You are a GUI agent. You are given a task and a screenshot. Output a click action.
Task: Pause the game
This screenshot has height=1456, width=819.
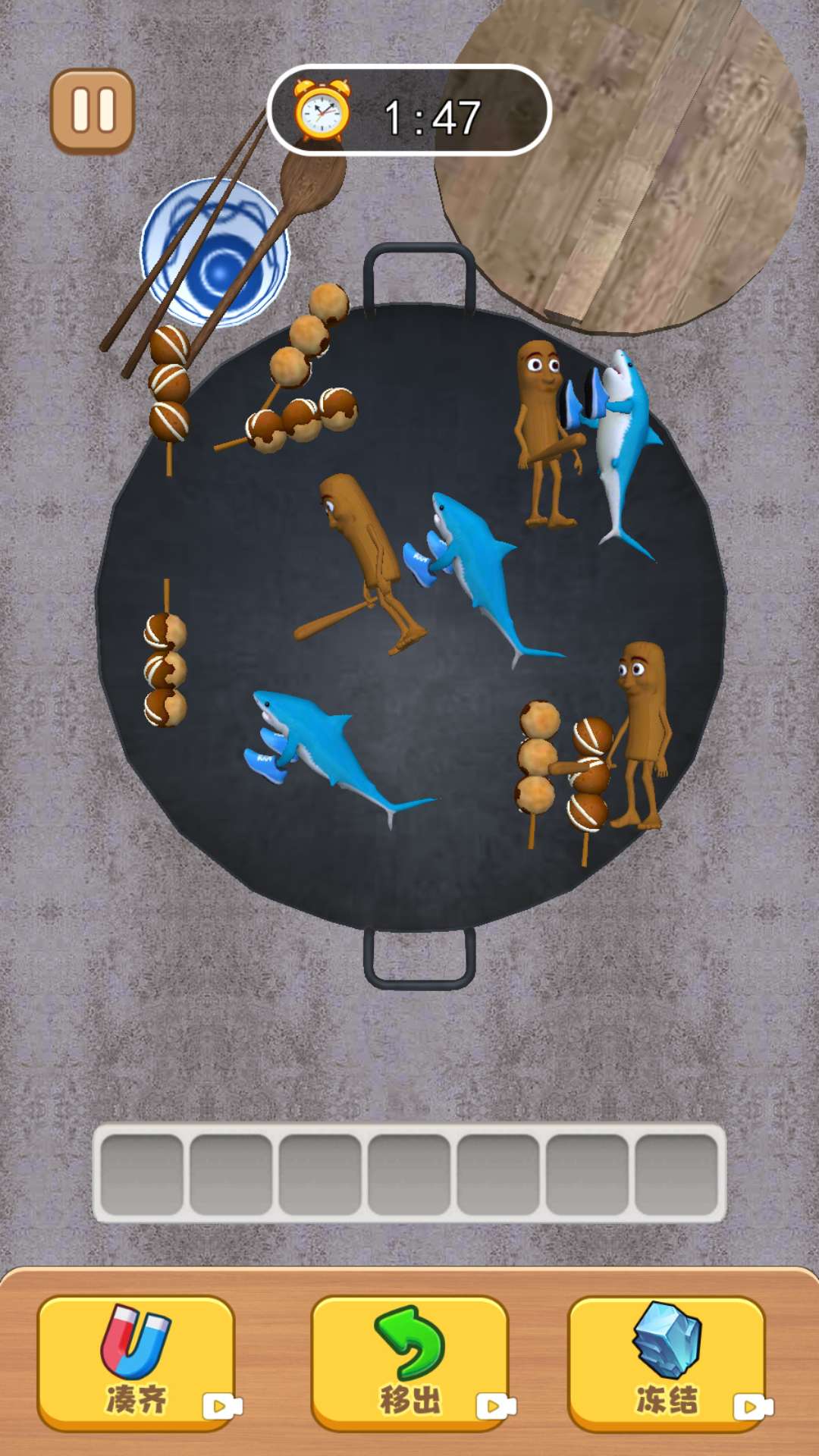pos(93,111)
